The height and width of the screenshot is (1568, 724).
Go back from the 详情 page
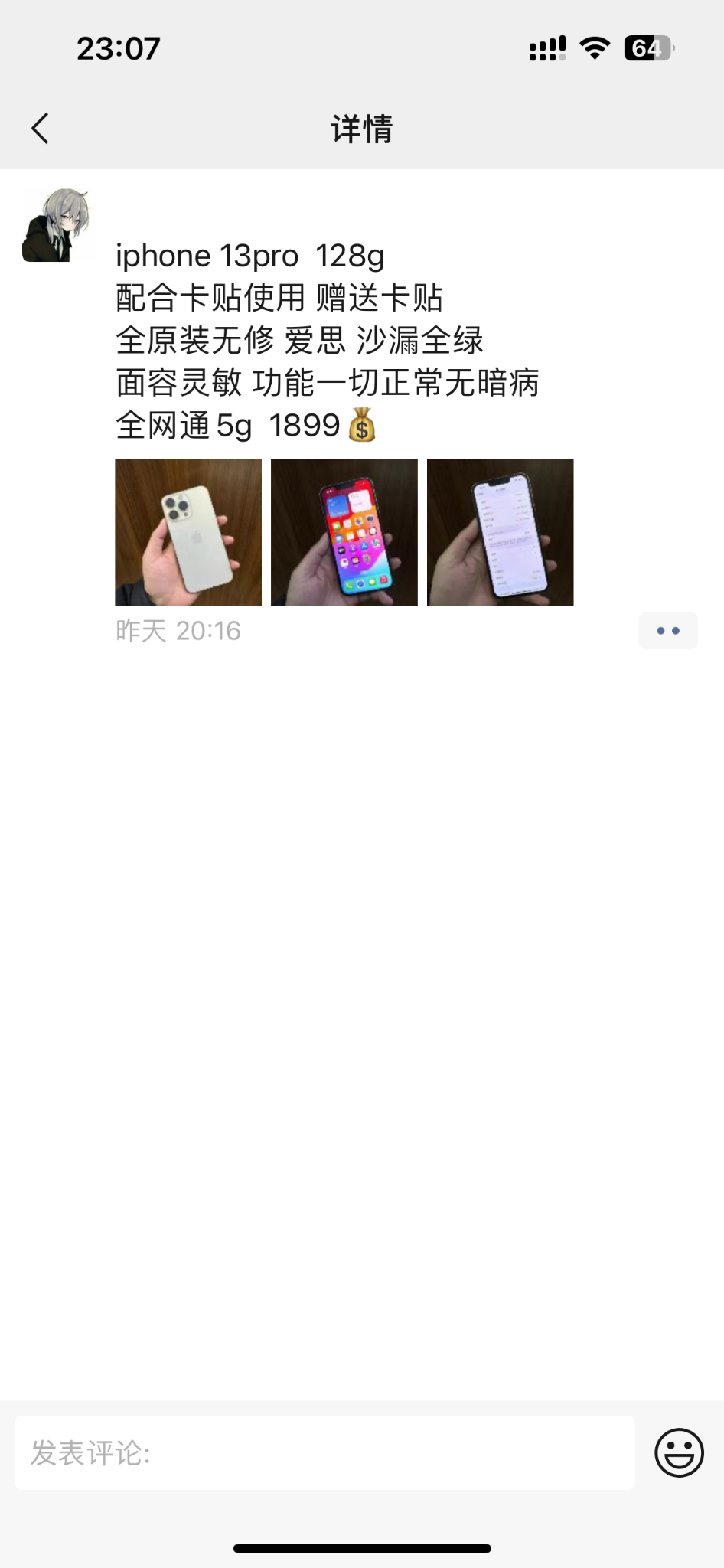pyautogui.click(x=40, y=129)
